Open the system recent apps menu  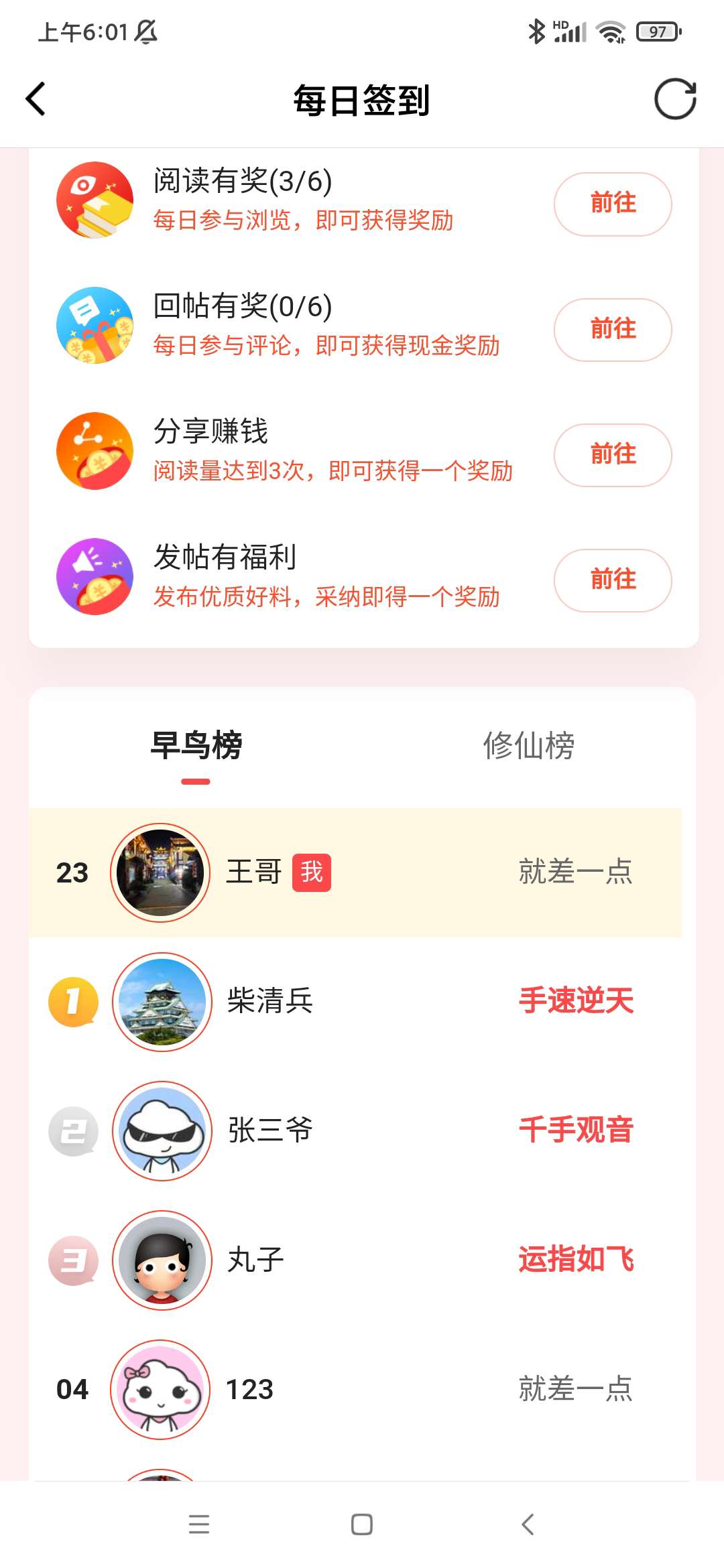pos(199,1524)
